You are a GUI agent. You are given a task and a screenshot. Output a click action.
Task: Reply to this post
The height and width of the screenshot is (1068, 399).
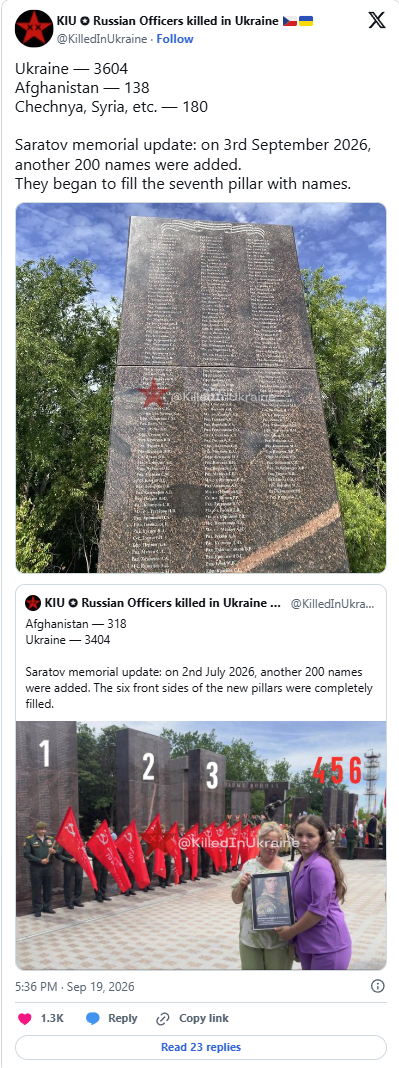[x=112, y=1018]
